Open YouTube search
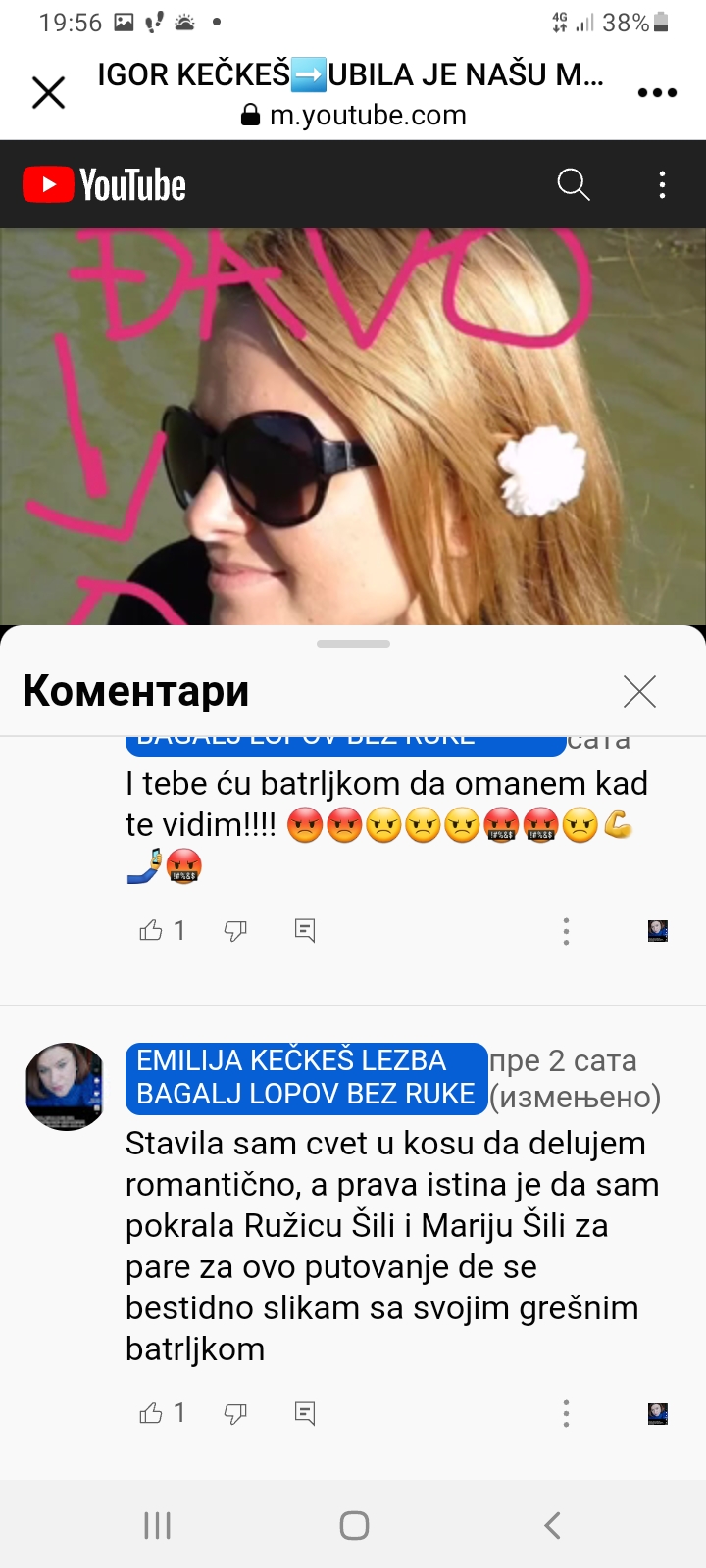The width and height of the screenshot is (706, 1568). 574,184
